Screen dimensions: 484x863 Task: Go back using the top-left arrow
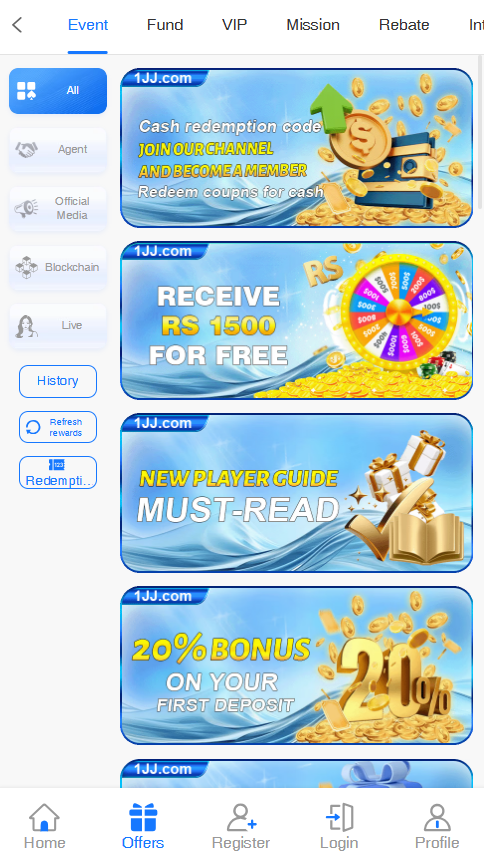(x=17, y=25)
